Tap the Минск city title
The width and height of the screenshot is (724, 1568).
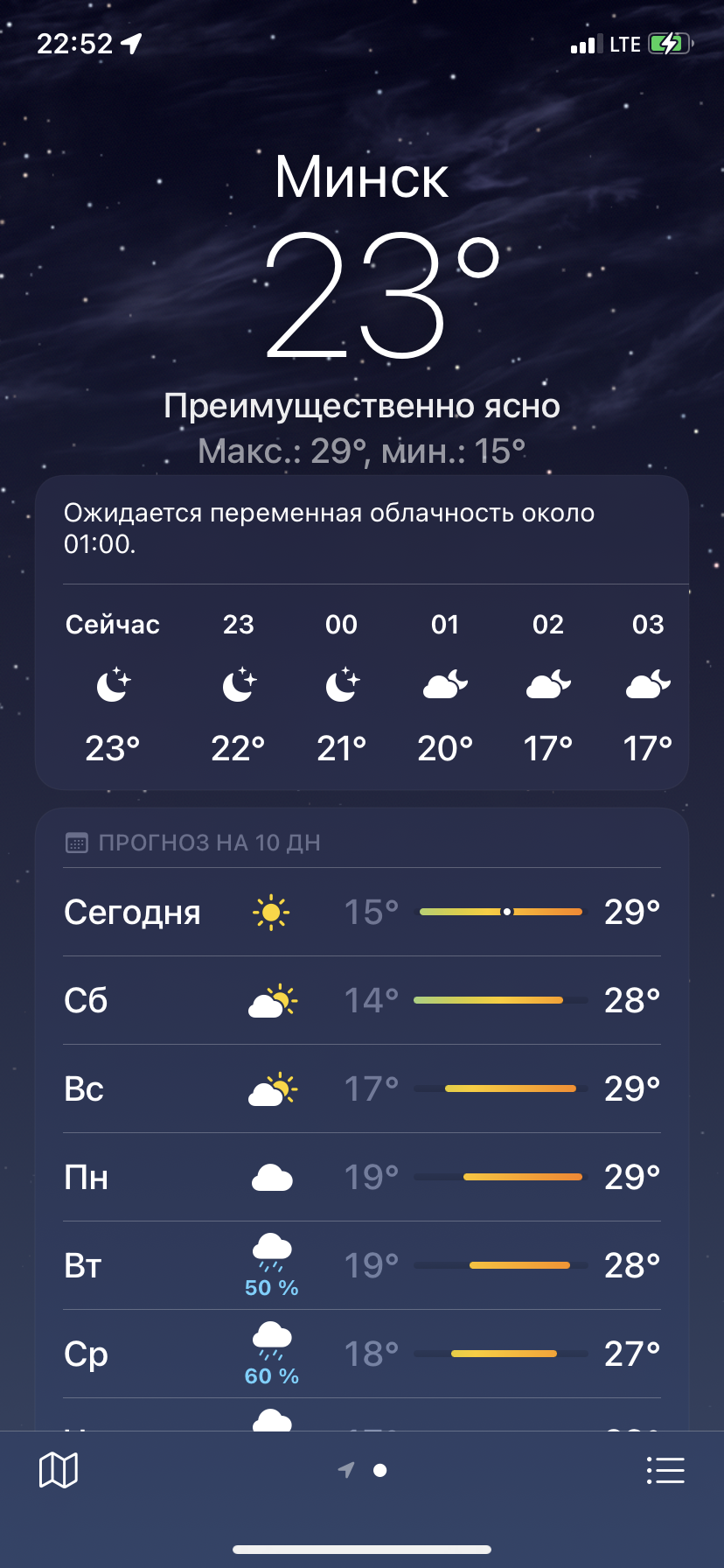point(361,178)
